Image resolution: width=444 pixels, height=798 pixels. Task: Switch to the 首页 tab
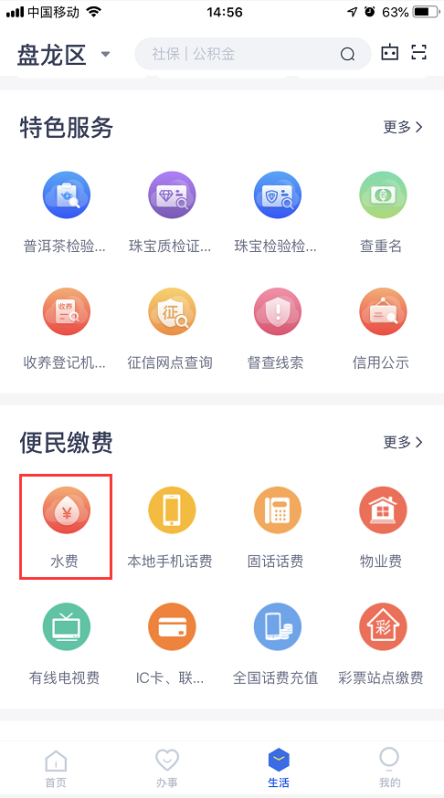pyautogui.click(x=56, y=768)
